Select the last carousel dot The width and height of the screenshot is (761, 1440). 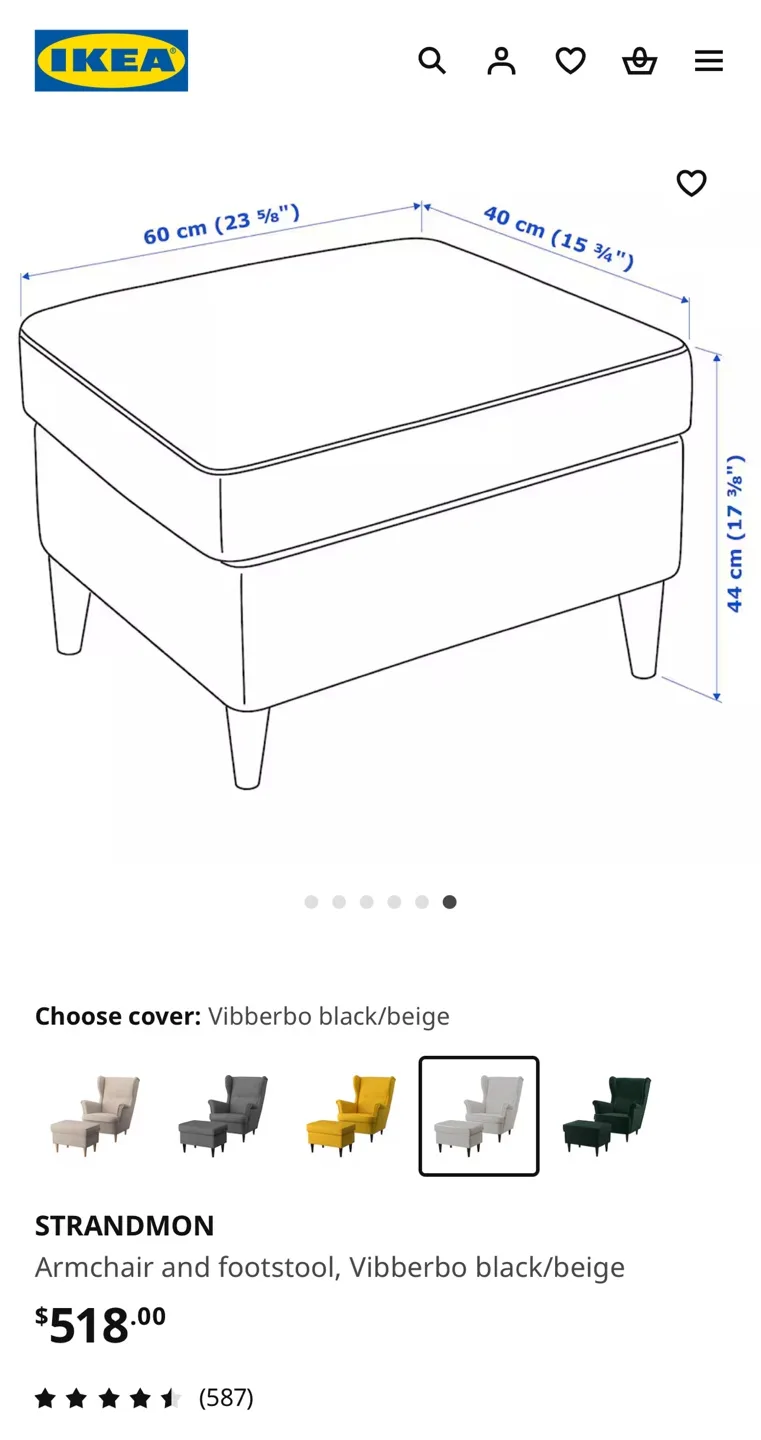pyautogui.click(x=449, y=901)
